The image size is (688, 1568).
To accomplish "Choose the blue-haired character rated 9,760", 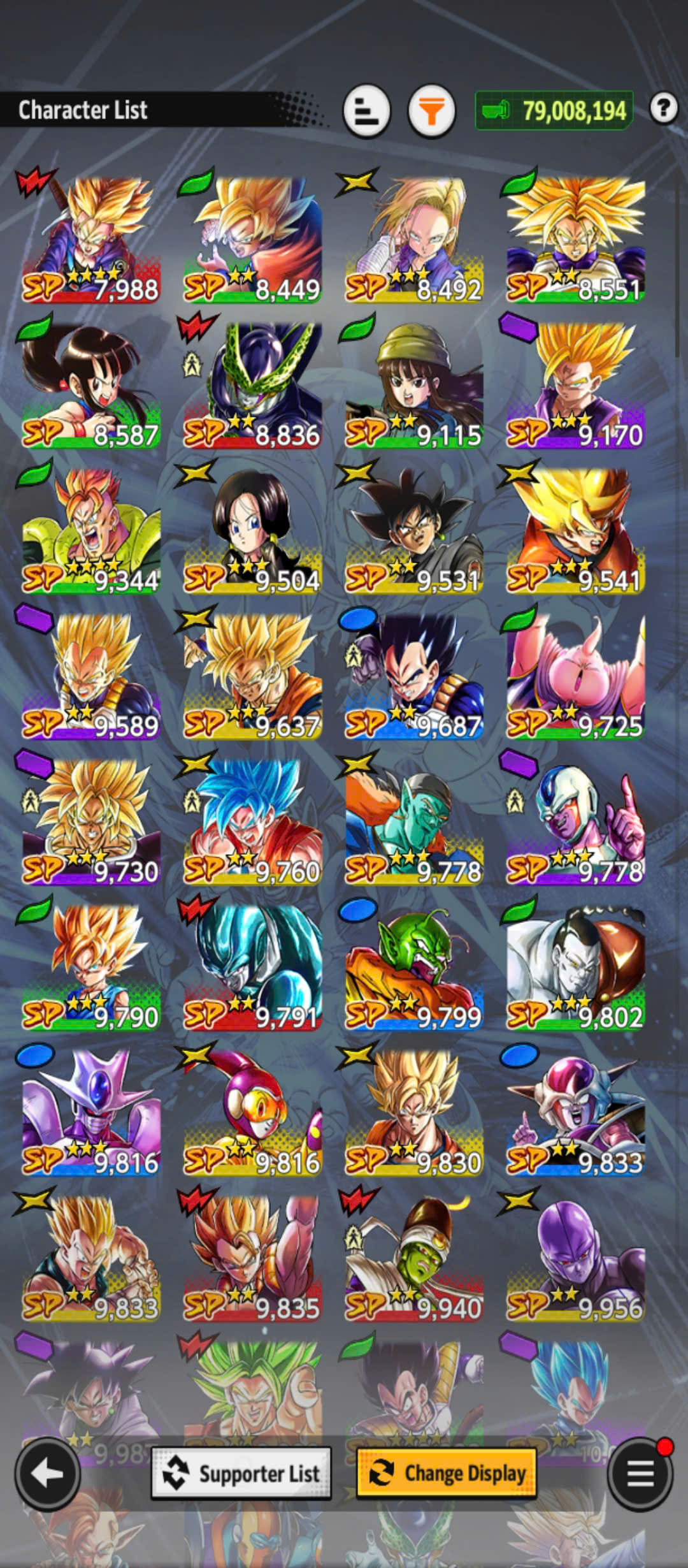I will (x=252, y=822).
